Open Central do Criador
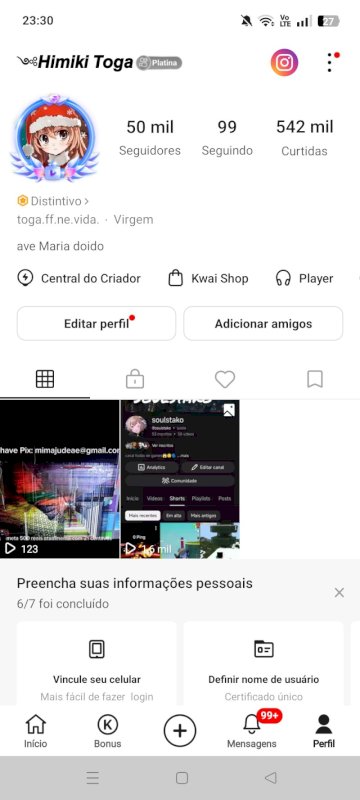 [x=79, y=279]
